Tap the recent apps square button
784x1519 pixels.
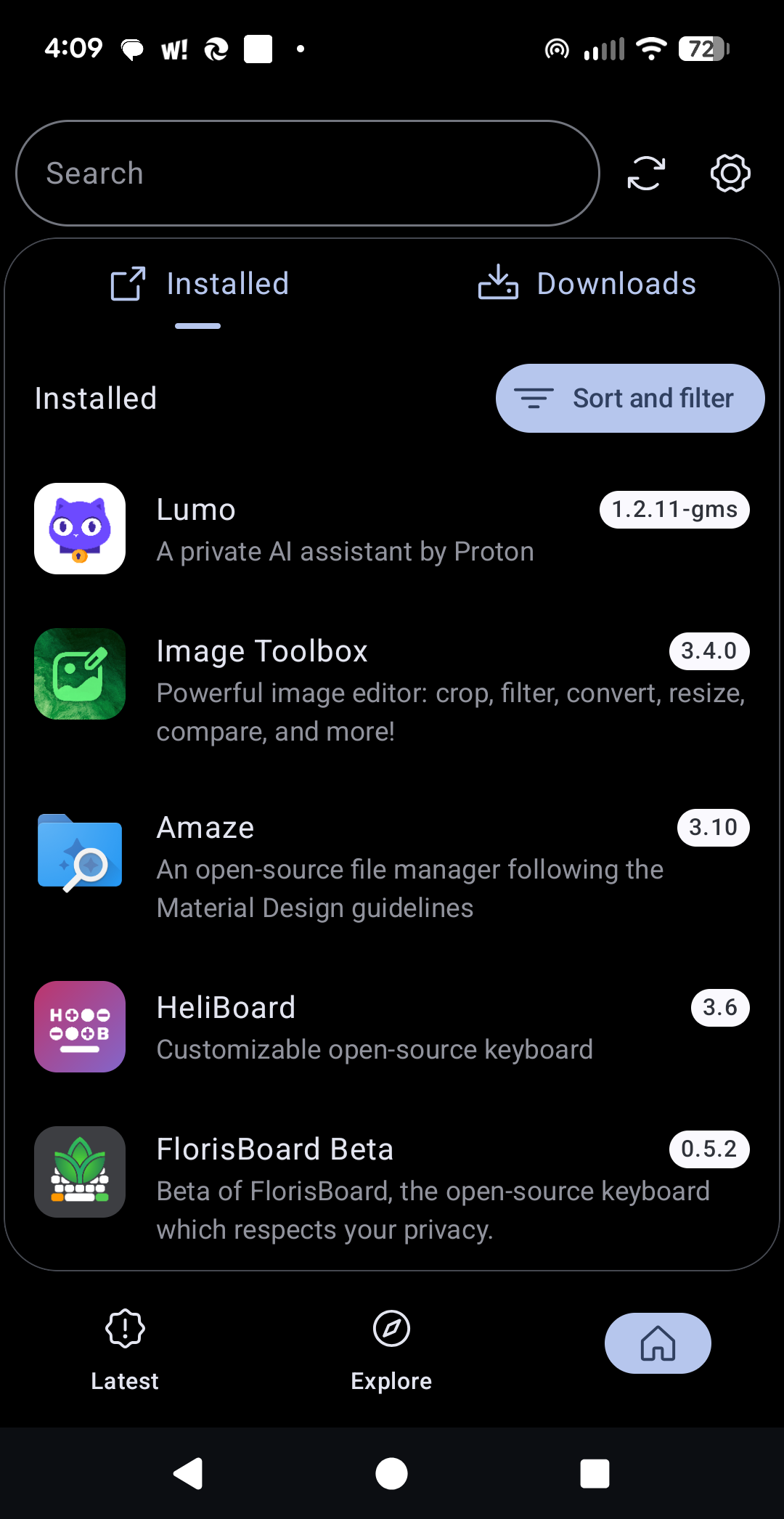[x=594, y=1473]
